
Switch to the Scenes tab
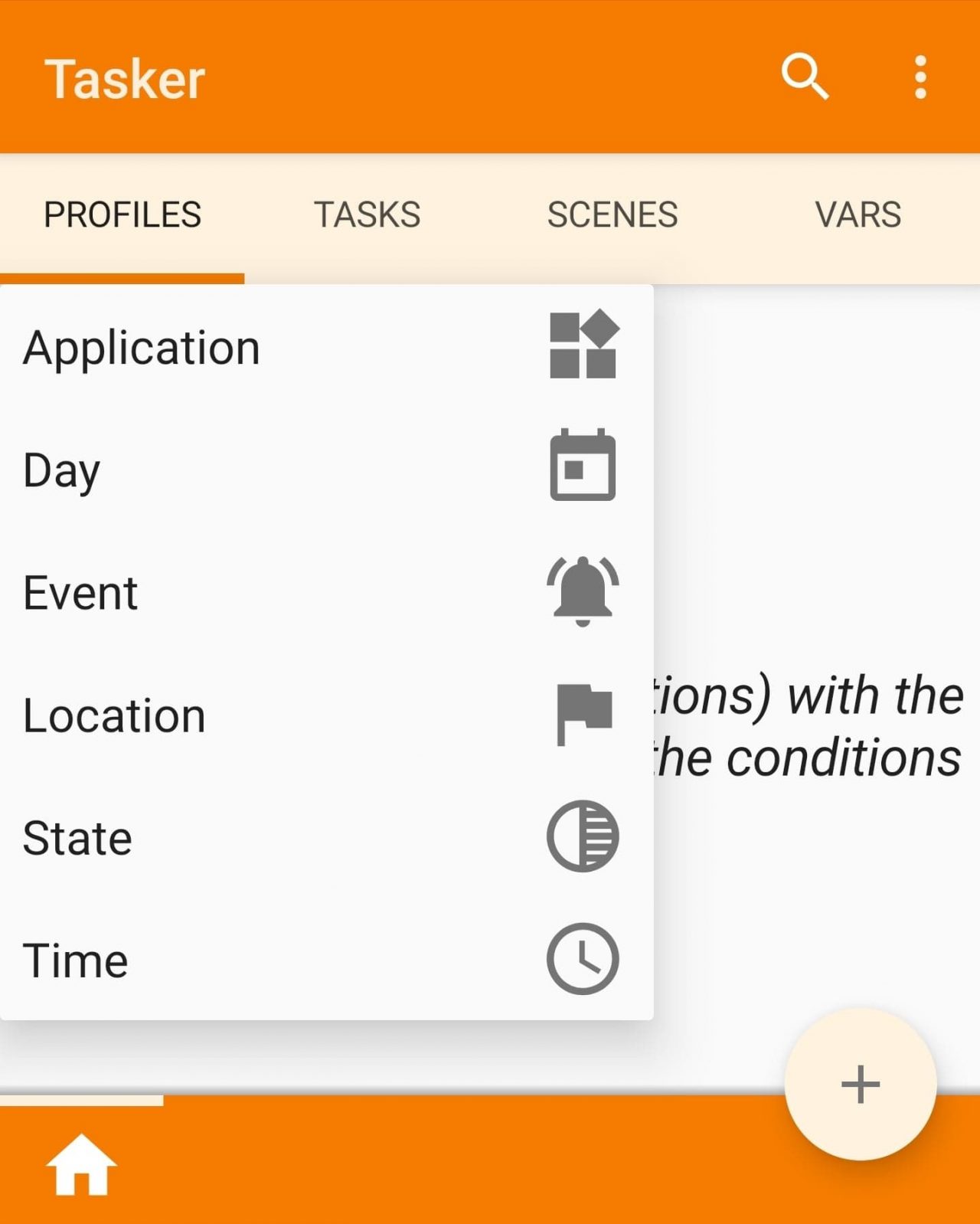pos(612,214)
